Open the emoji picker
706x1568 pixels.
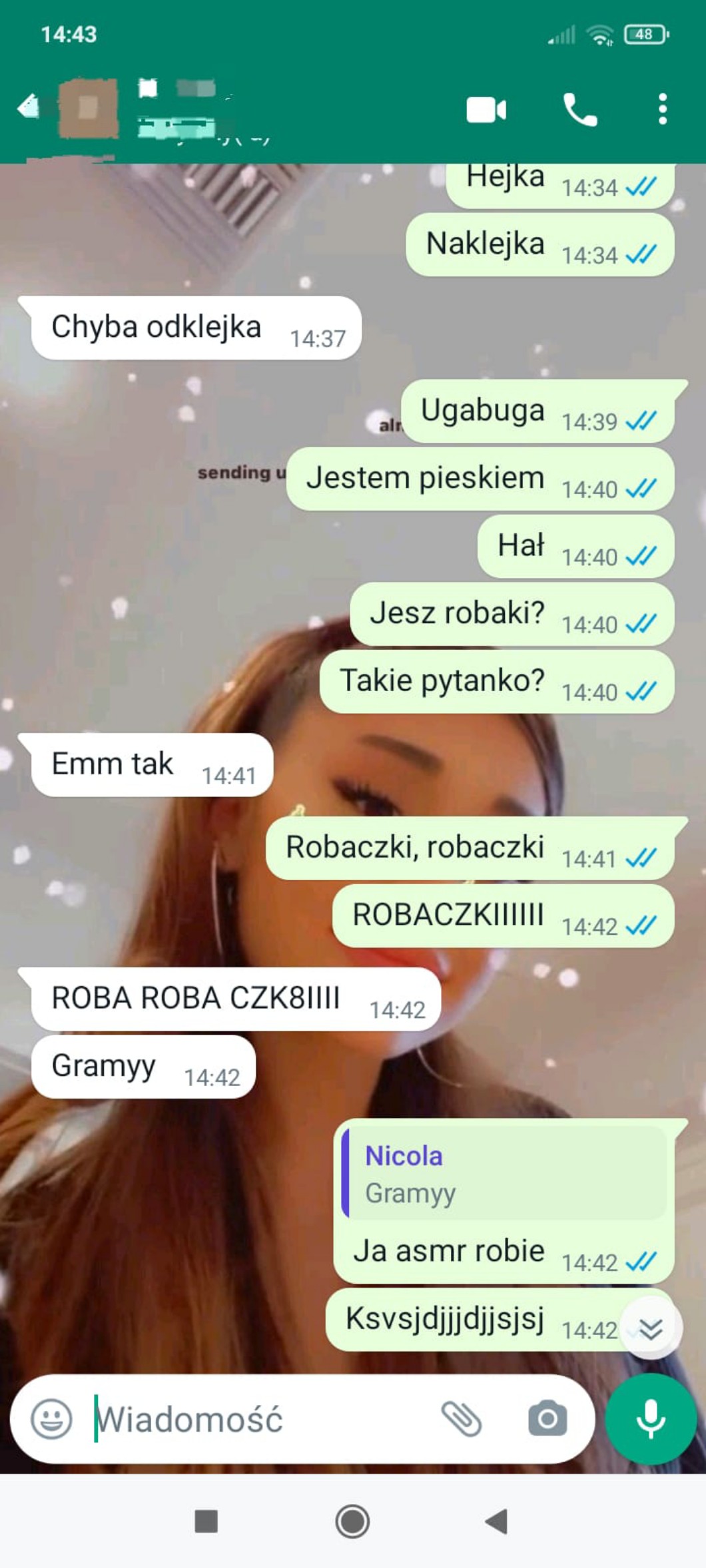pyautogui.click(x=51, y=1419)
